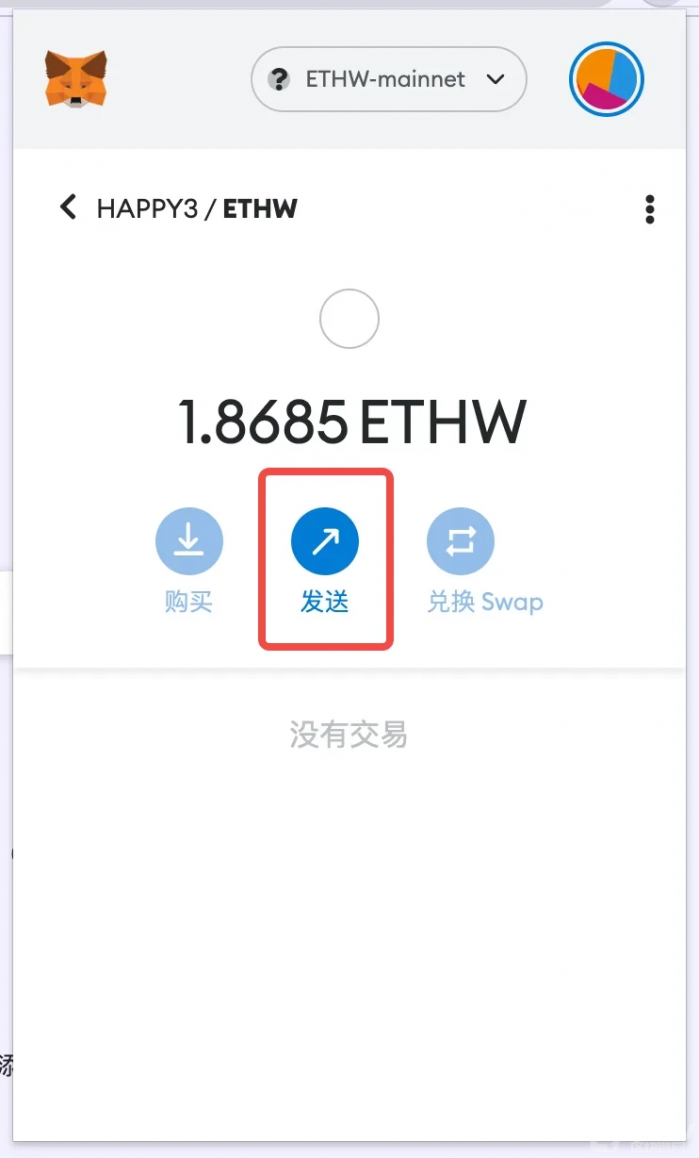Go back from the HAPPY3 / ETHW page

click(x=68, y=208)
